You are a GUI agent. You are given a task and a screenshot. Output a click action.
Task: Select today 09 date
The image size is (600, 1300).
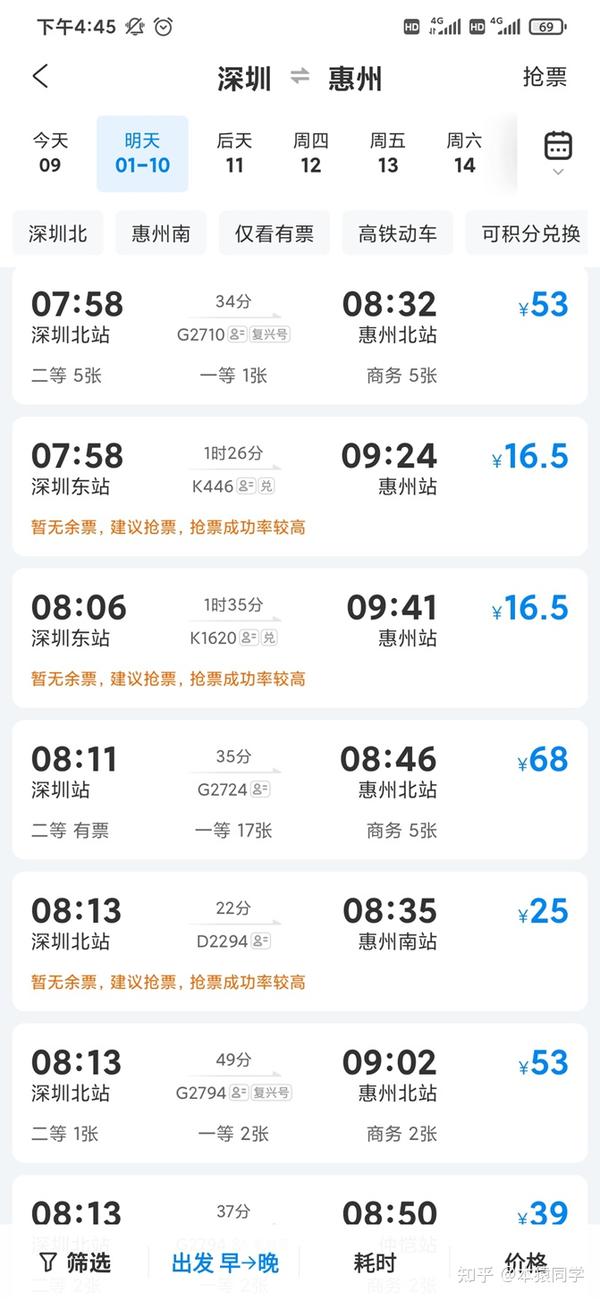pyautogui.click(x=50, y=153)
